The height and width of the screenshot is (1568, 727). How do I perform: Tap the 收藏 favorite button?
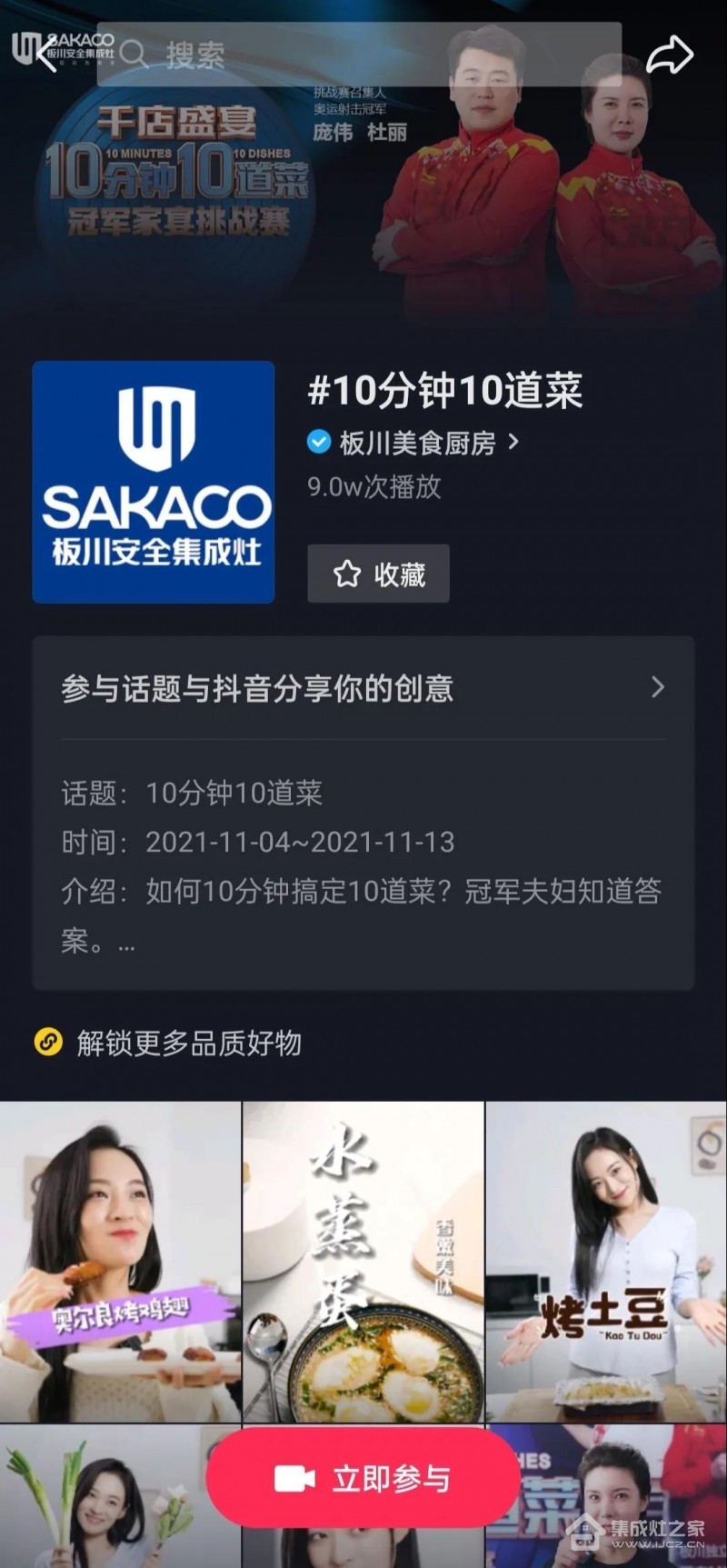(378, 574)
